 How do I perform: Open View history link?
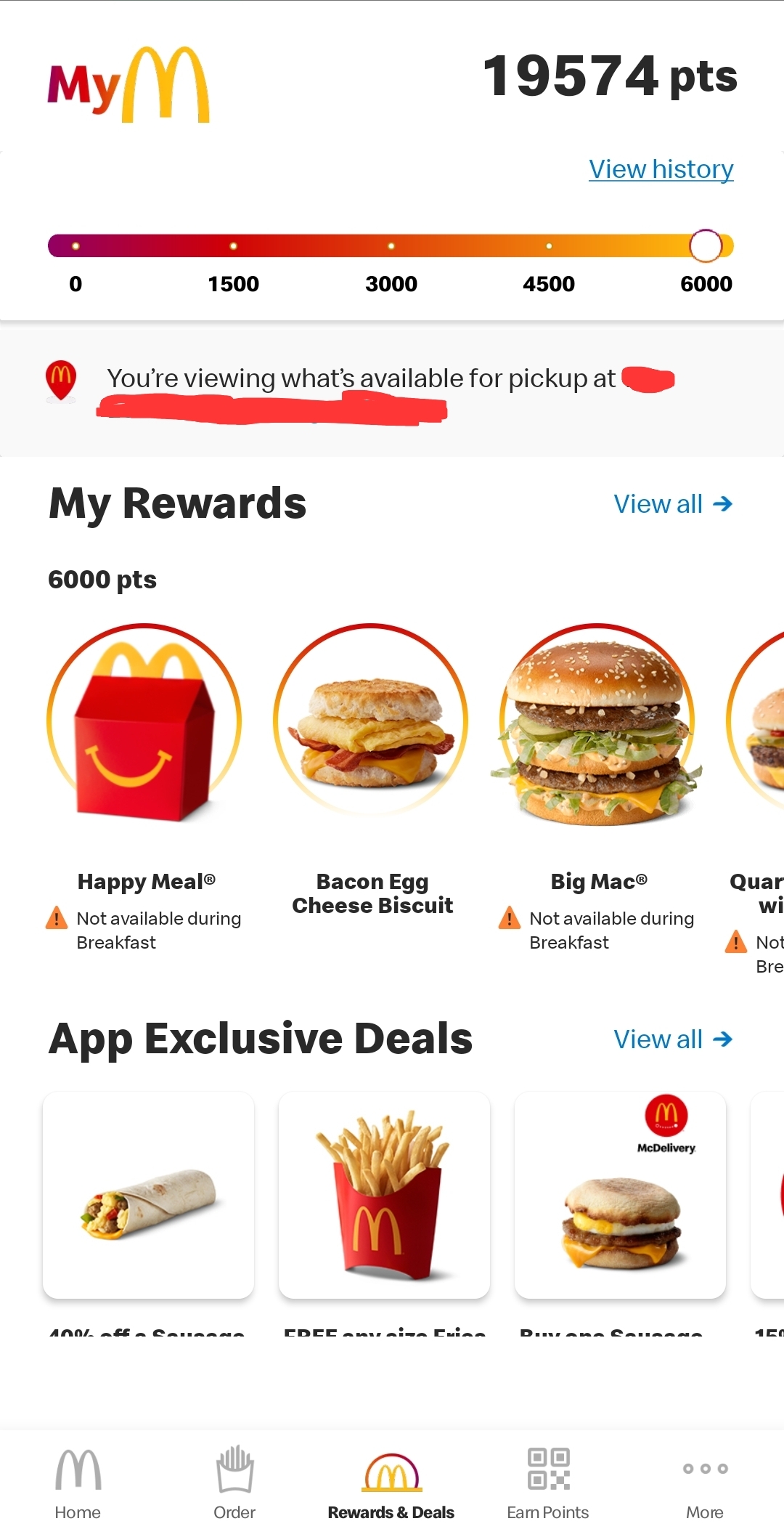[661, 169]
